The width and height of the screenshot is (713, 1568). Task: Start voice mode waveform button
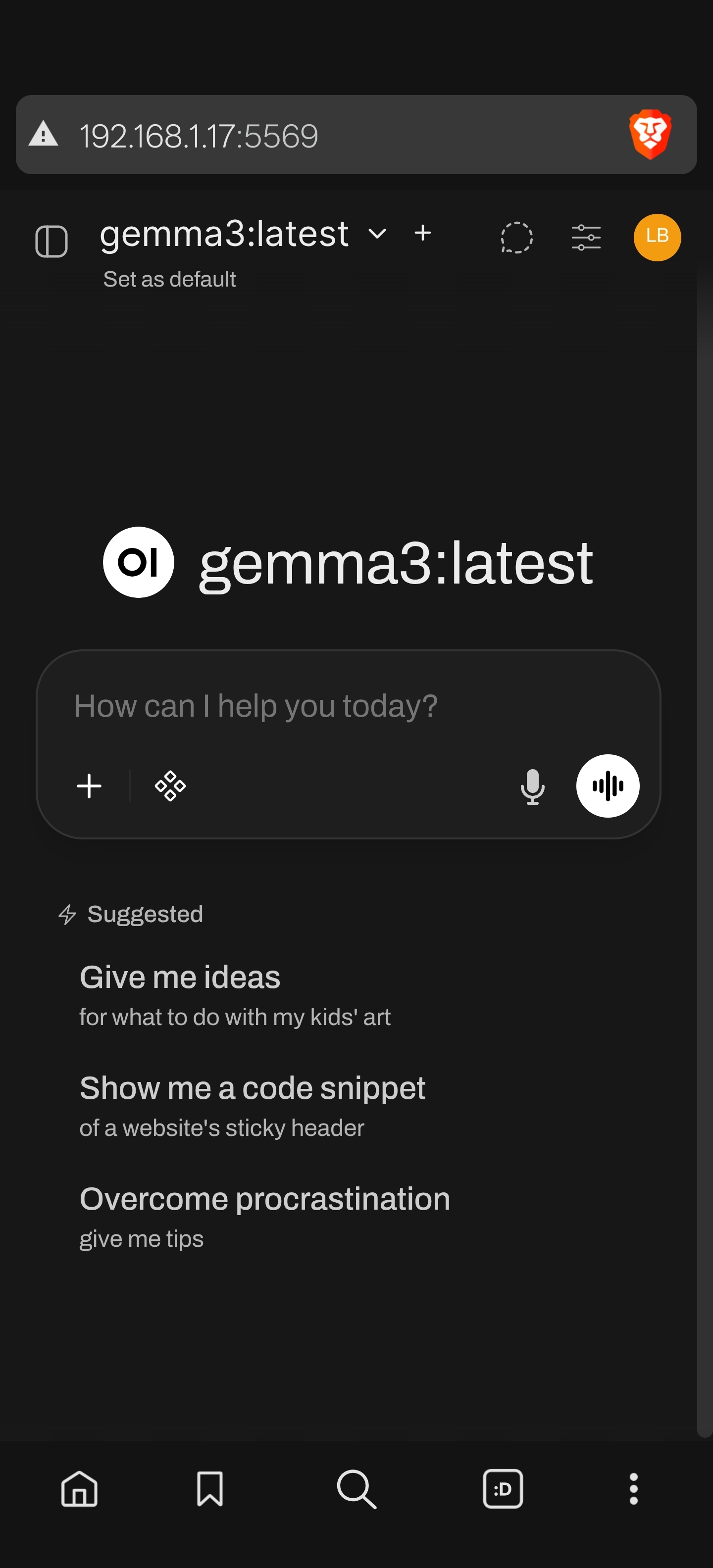[x=607, y=786]
